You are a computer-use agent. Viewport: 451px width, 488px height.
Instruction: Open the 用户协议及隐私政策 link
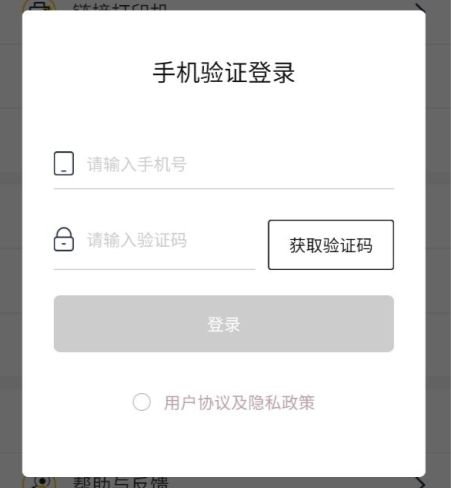tap(239, 402)
